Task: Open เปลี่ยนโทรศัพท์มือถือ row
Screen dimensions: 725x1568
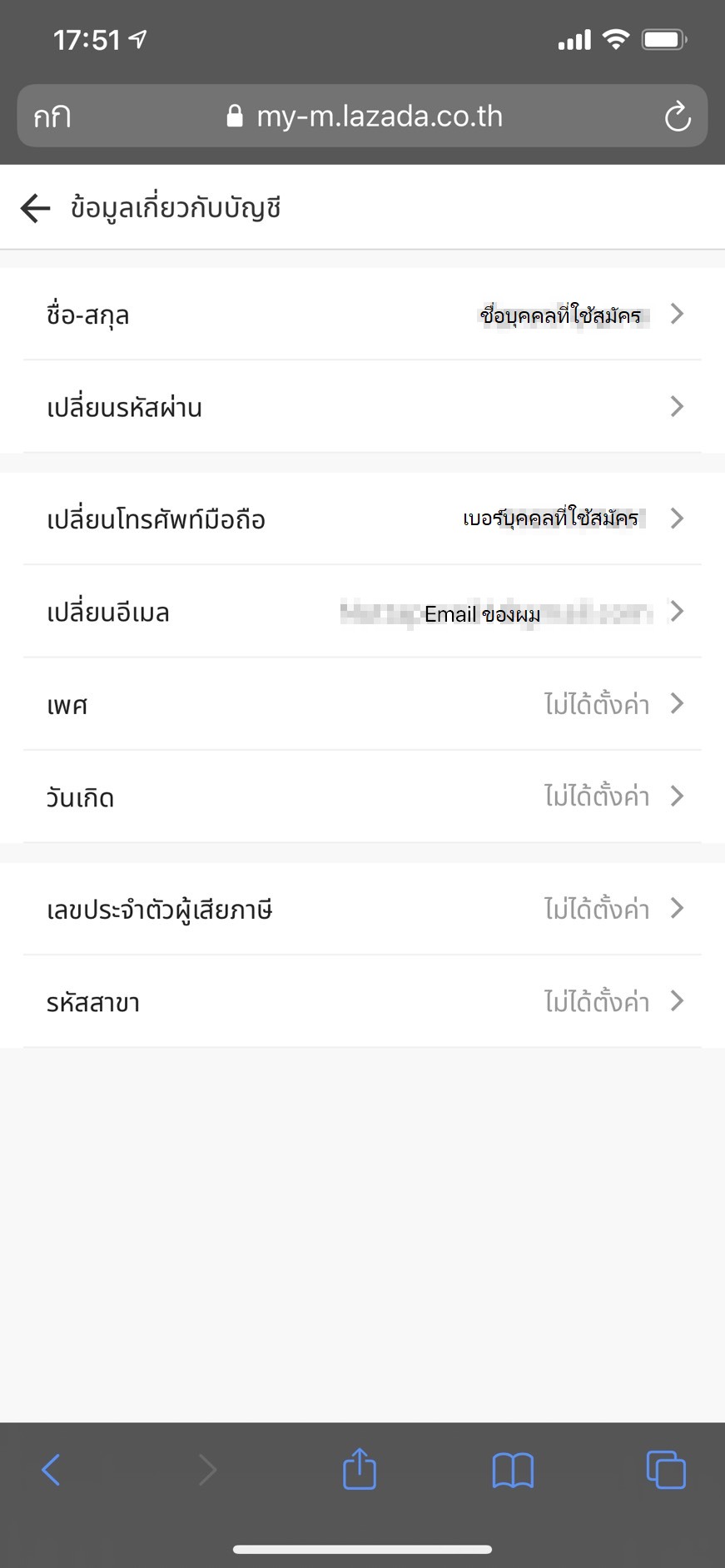Action: point(362,519)
